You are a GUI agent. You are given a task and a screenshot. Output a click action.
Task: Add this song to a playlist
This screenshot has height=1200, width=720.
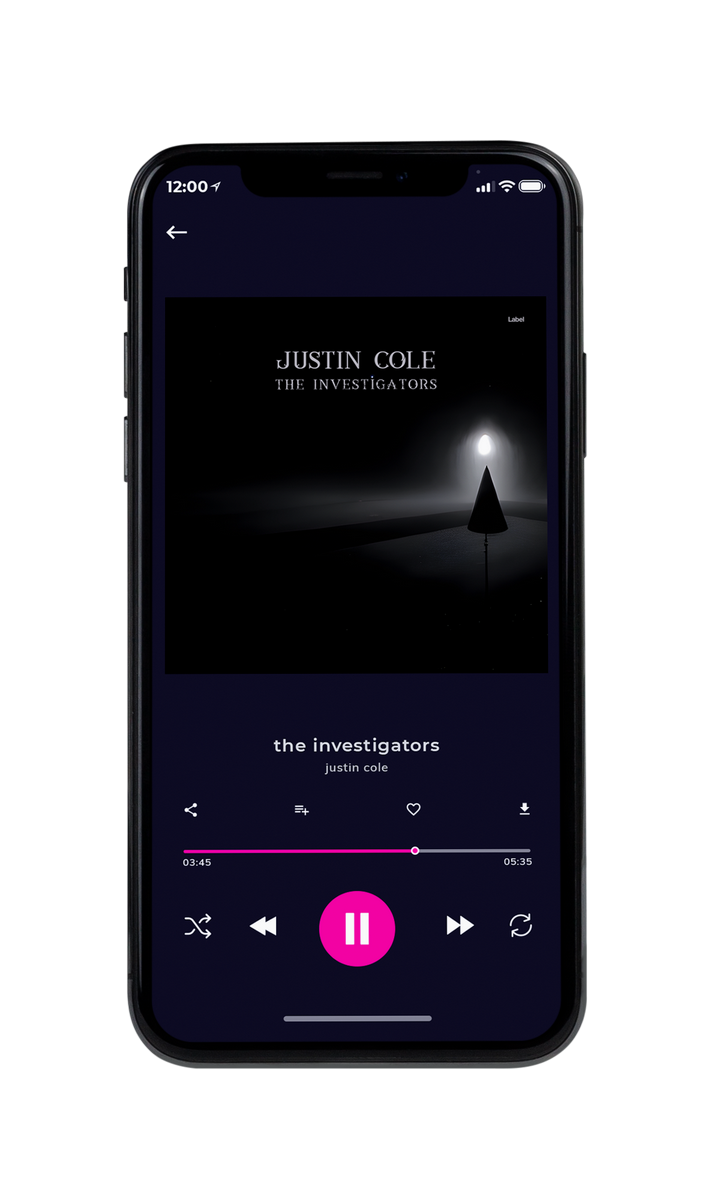(x=301, y=810)
